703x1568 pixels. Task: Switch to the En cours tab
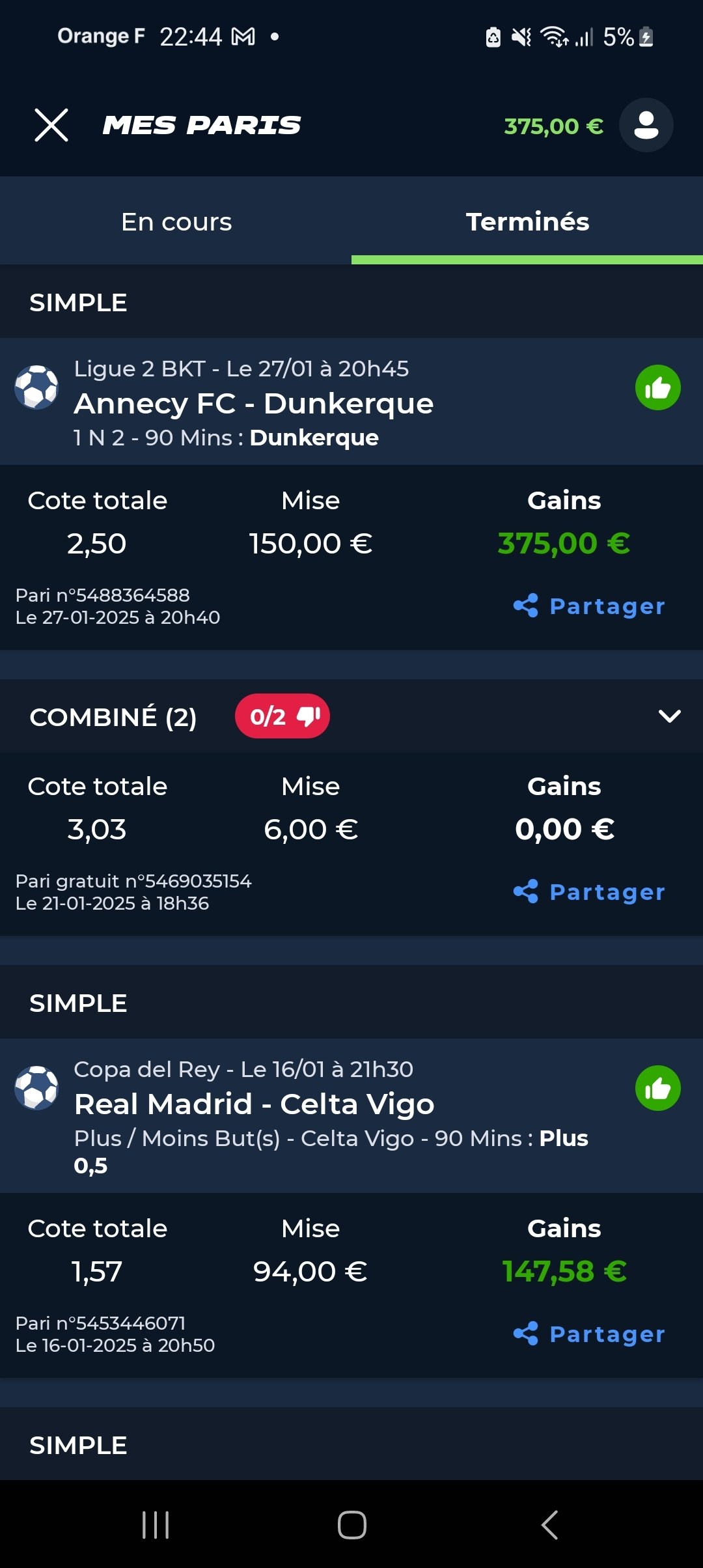[x=176, y=221]
